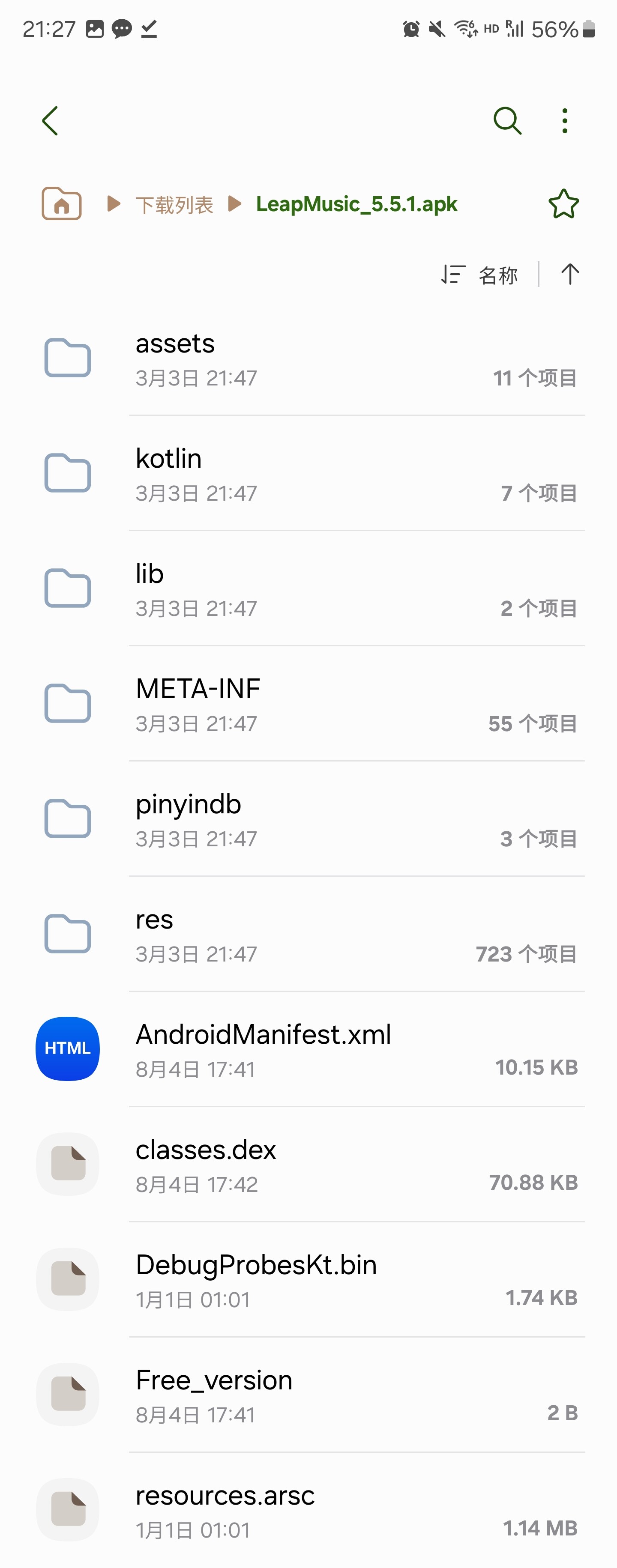Open the pinyindb folder
617x1568 pixels.
point(308,819)
